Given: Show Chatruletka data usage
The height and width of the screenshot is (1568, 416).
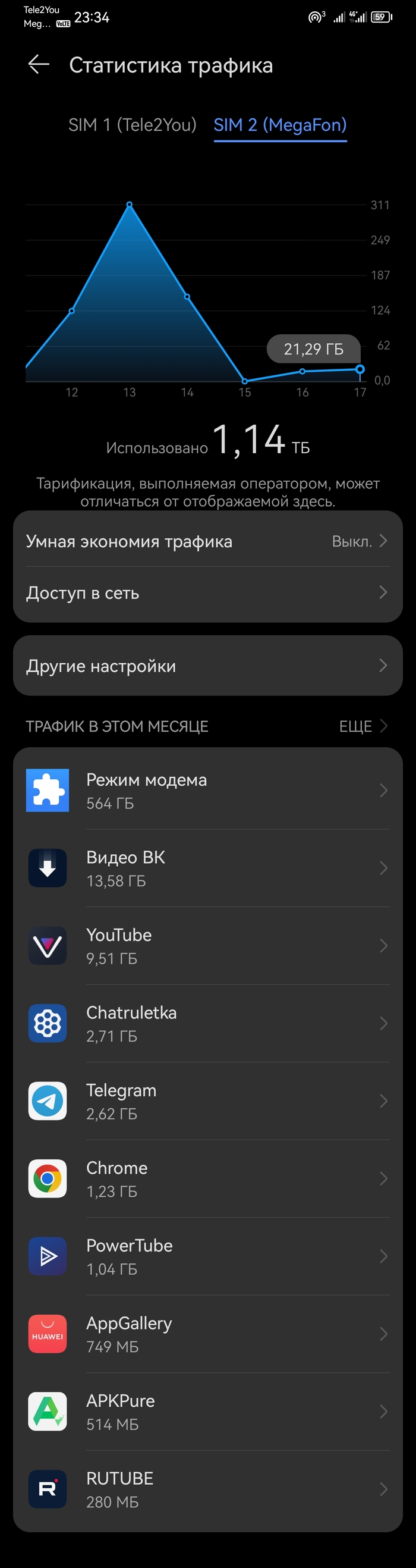Looking at the screenshot, I should (x=207, y=1023).
